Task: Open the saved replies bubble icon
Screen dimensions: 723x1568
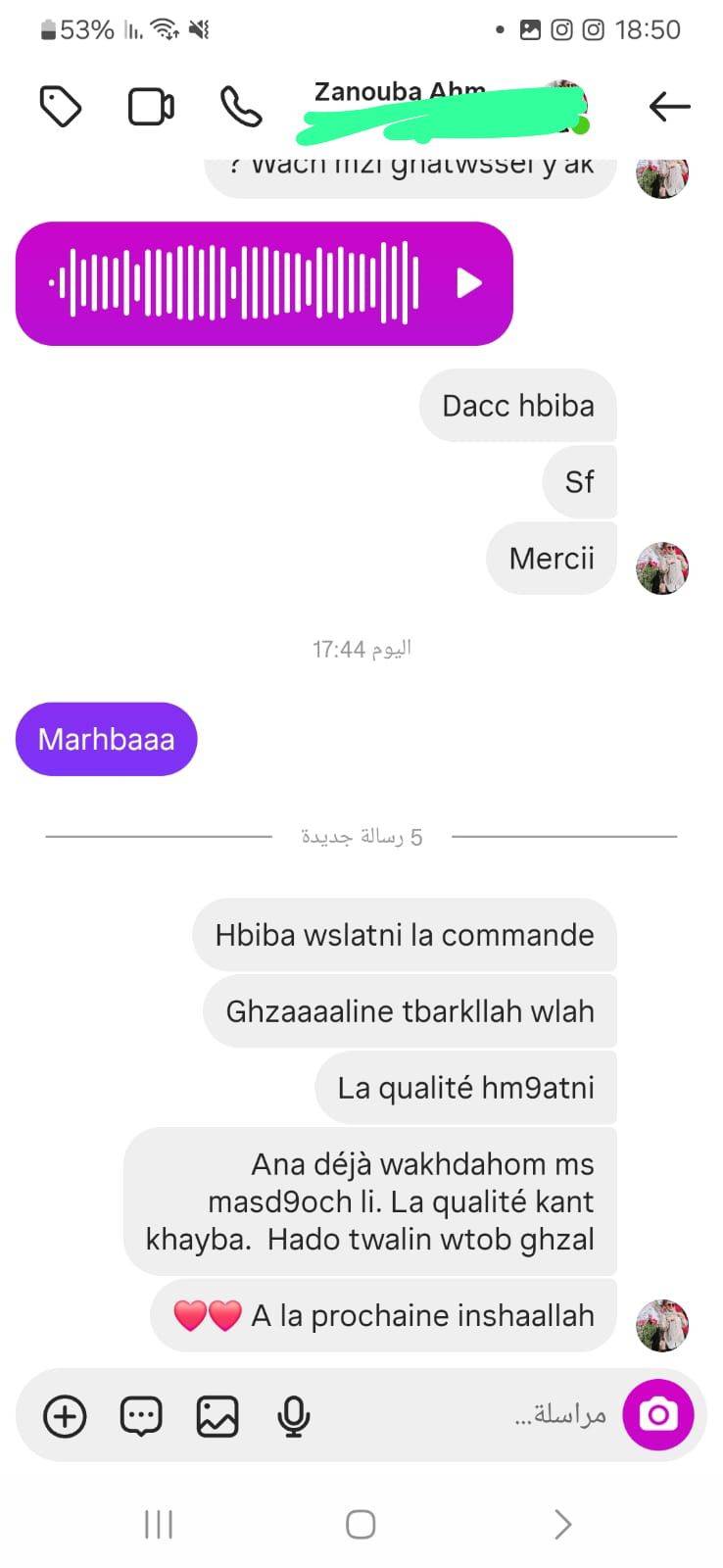Action: [x=141, y=1416]
